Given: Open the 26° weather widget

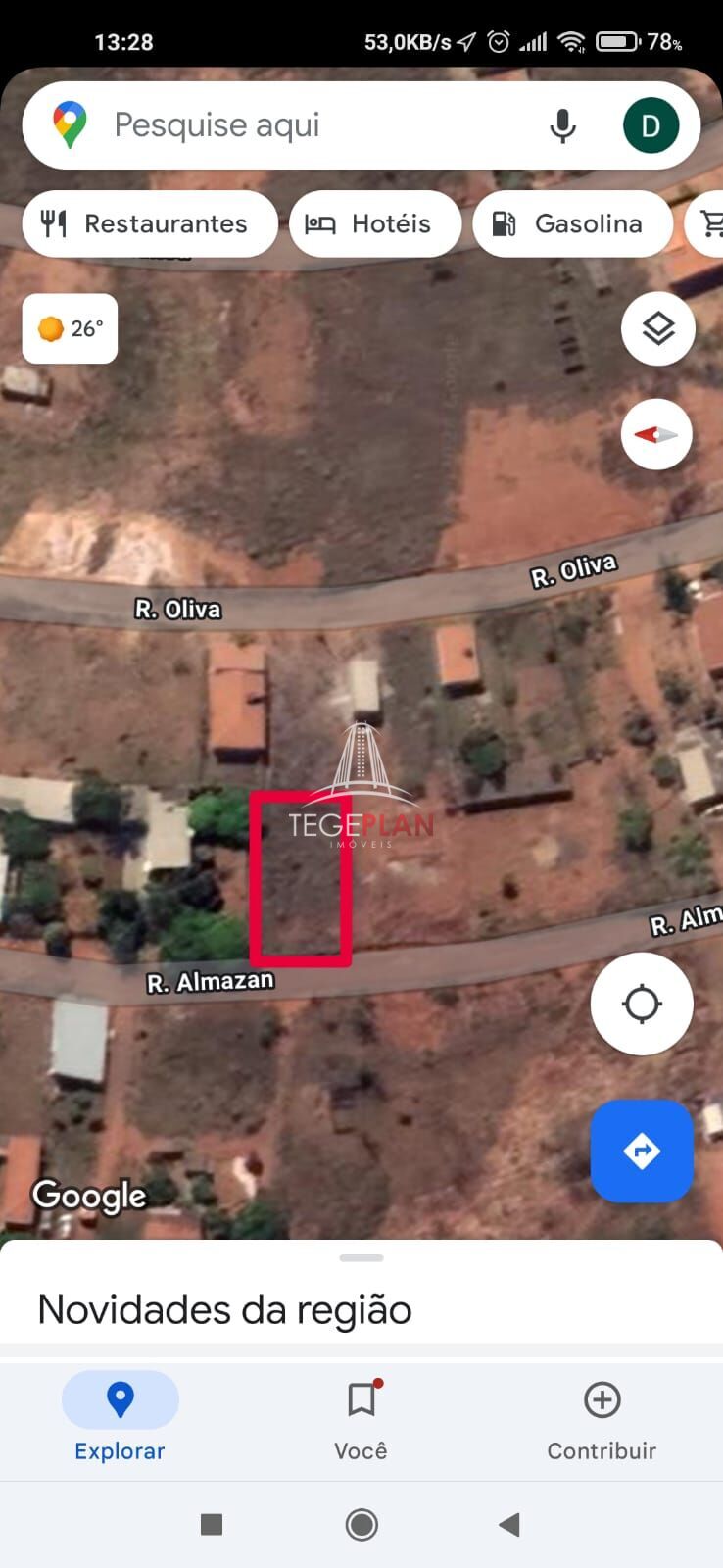Looking at the screenshot, I should [x=70, y=328].
